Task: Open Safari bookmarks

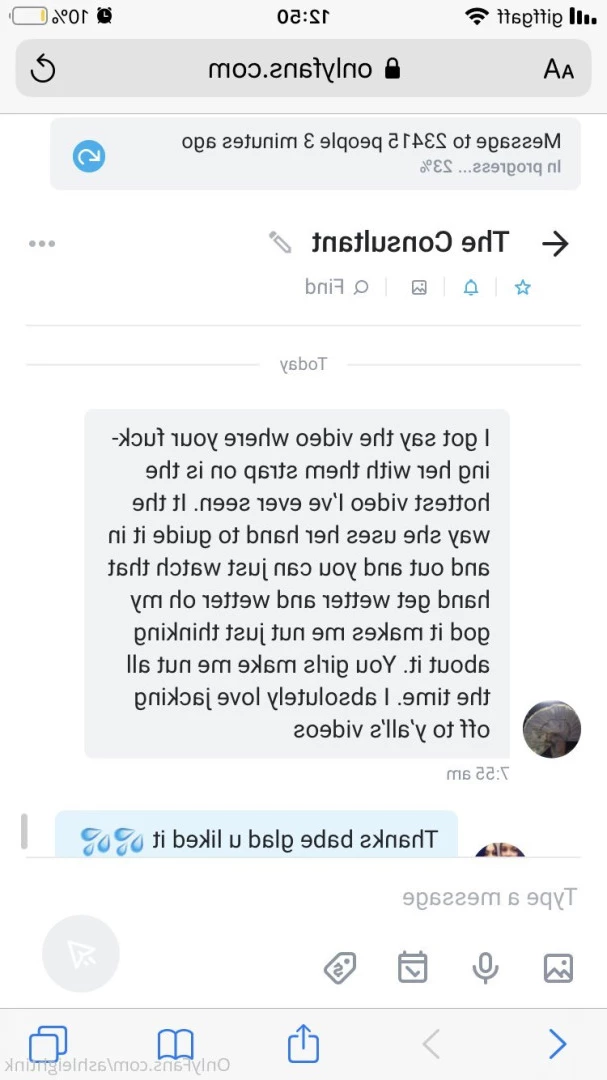Action: click(x=176, y=1044)
